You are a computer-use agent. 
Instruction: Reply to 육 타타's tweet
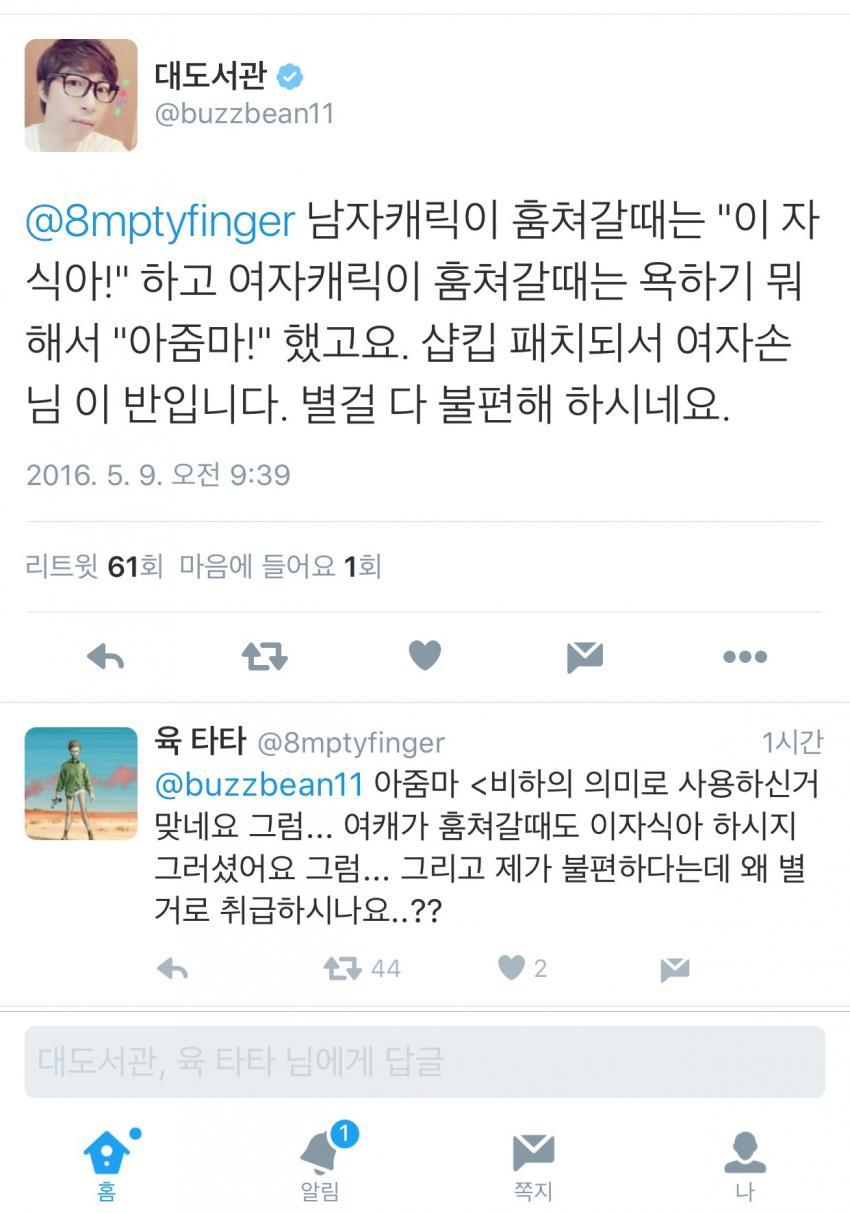click(173, 968)
